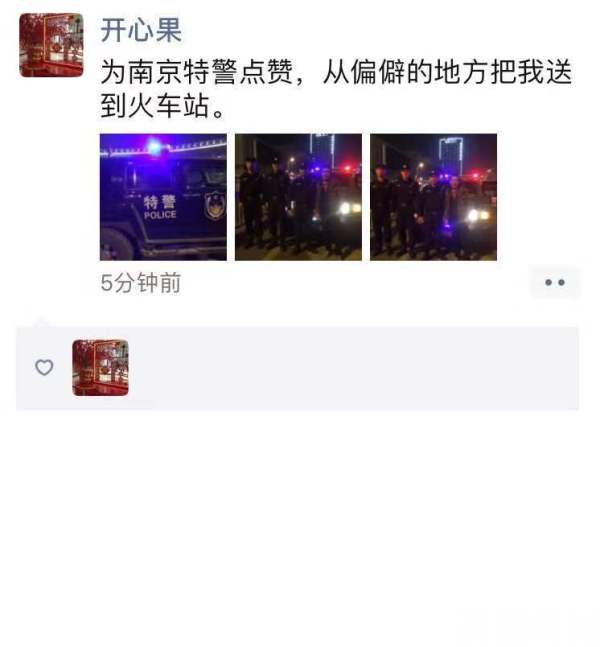Open 开心果's profile via the username link
Image resolution: width=600 pixels, height=647 pixels.
tap(141, 29)
